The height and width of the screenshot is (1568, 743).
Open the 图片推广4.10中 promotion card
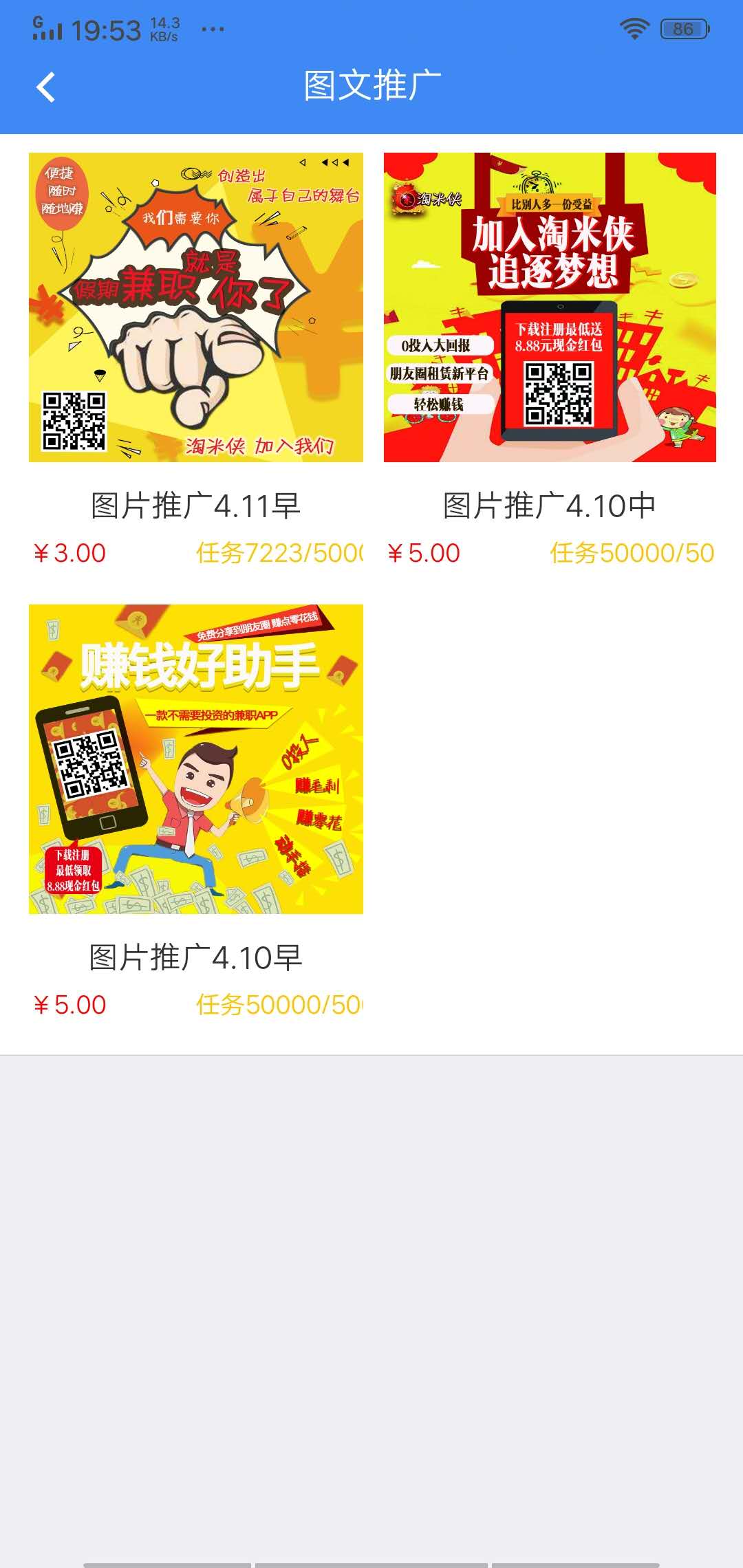click(x=550, y=307)
